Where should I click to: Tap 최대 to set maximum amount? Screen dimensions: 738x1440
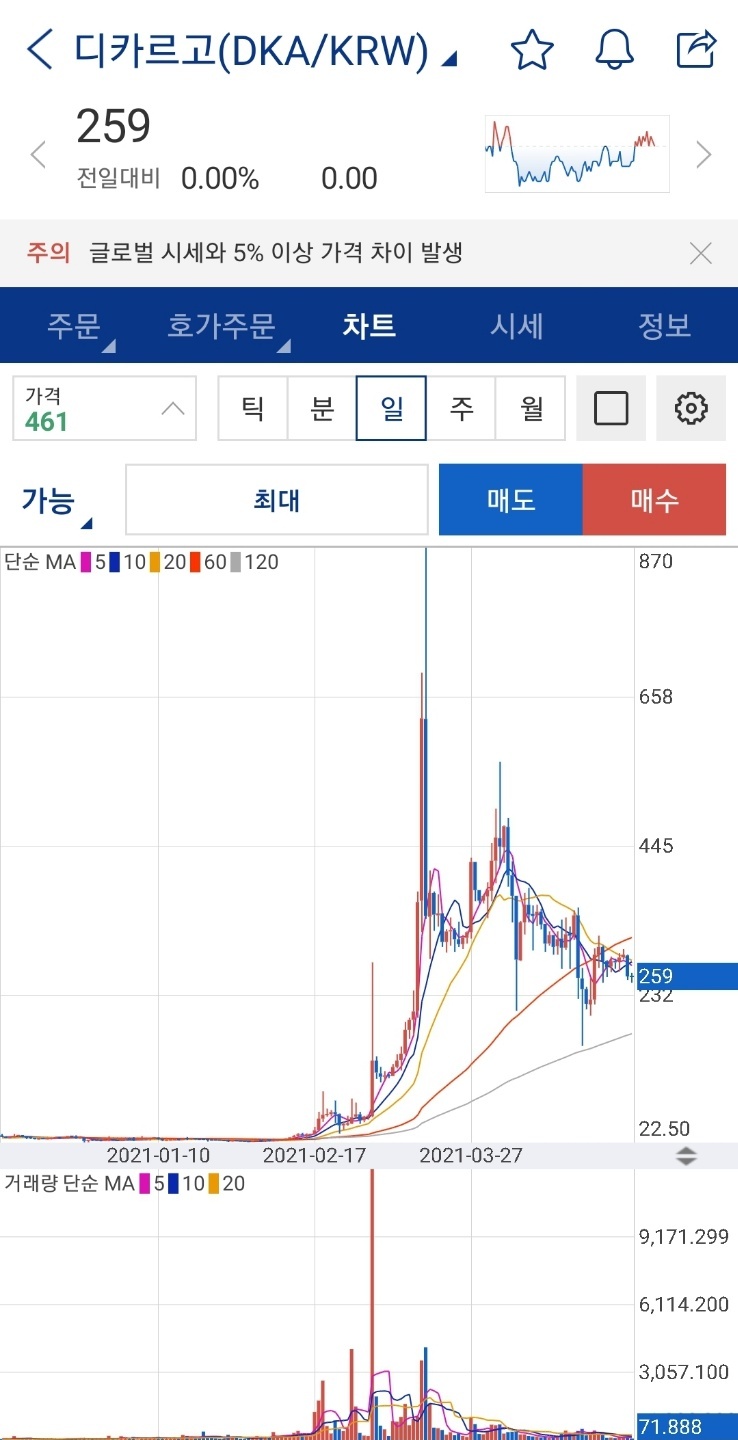[x=277, y=498]
